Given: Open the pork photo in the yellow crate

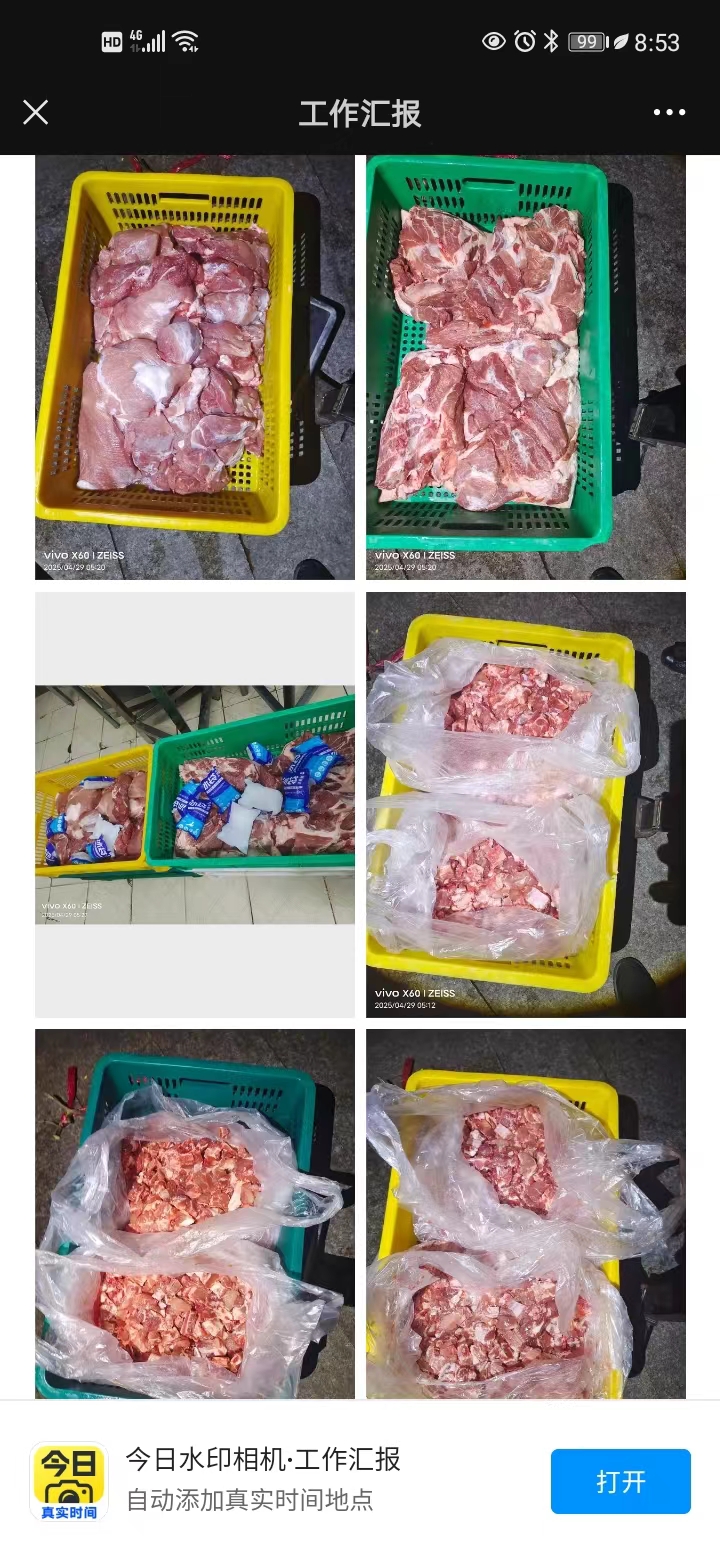Looking at the screenshot, I should [x=195, y=367].
